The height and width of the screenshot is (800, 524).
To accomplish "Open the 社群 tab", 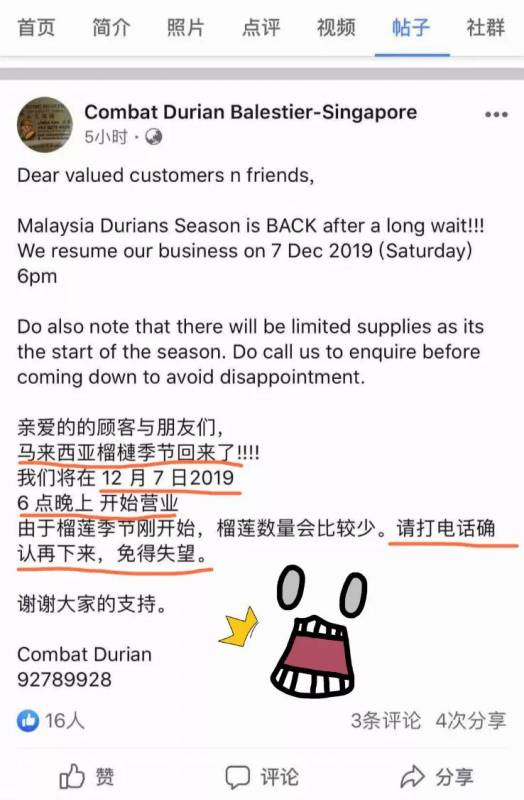I will point(486,27).
